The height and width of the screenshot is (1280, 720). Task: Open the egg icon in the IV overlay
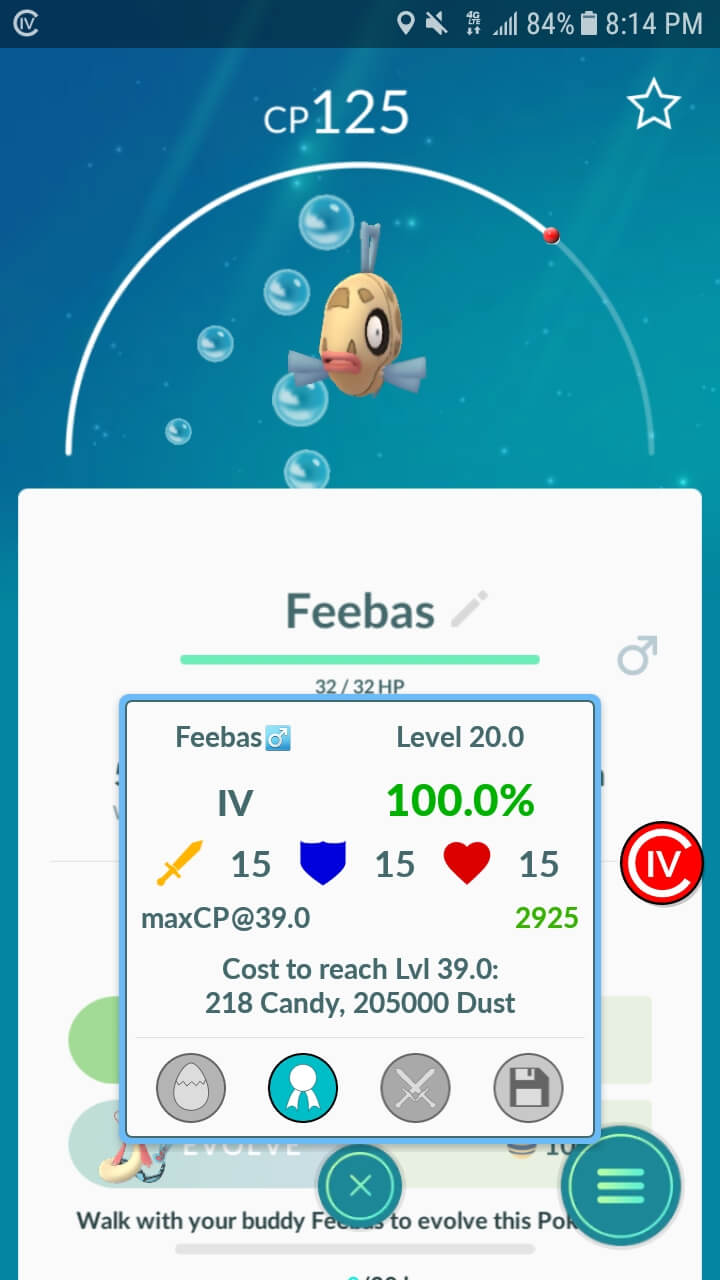191,1088
